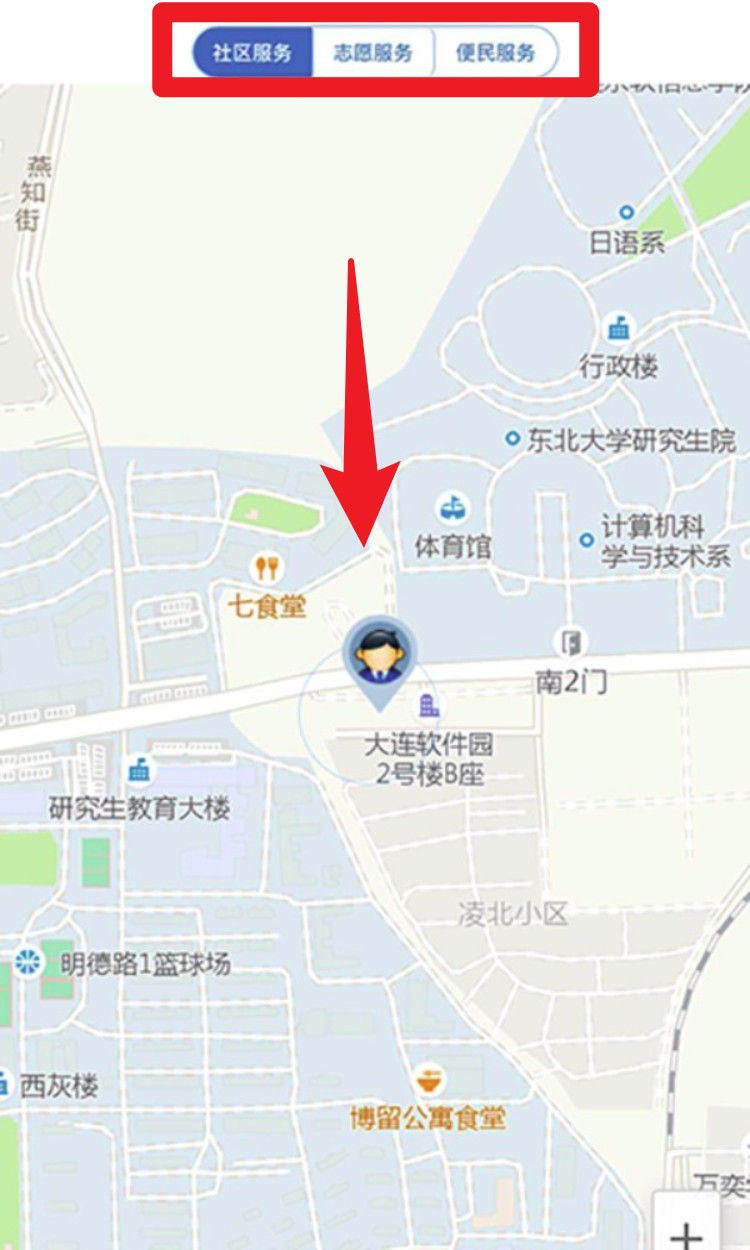This screenshot has height=1250, width=750.
Task: Switch to the 便民服务 tab
Action: 495,53
